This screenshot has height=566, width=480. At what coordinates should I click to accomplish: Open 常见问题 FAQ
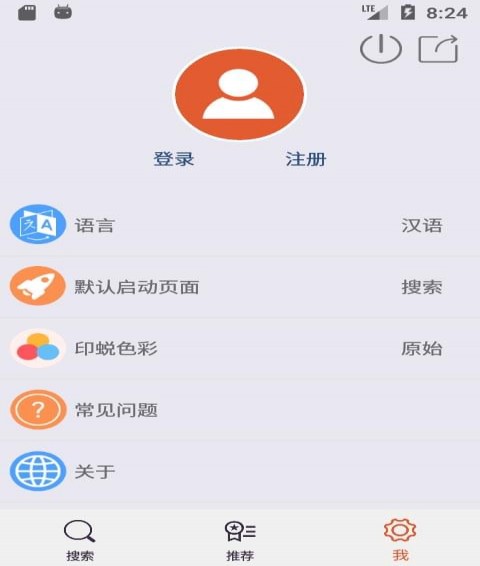(240, 410)
